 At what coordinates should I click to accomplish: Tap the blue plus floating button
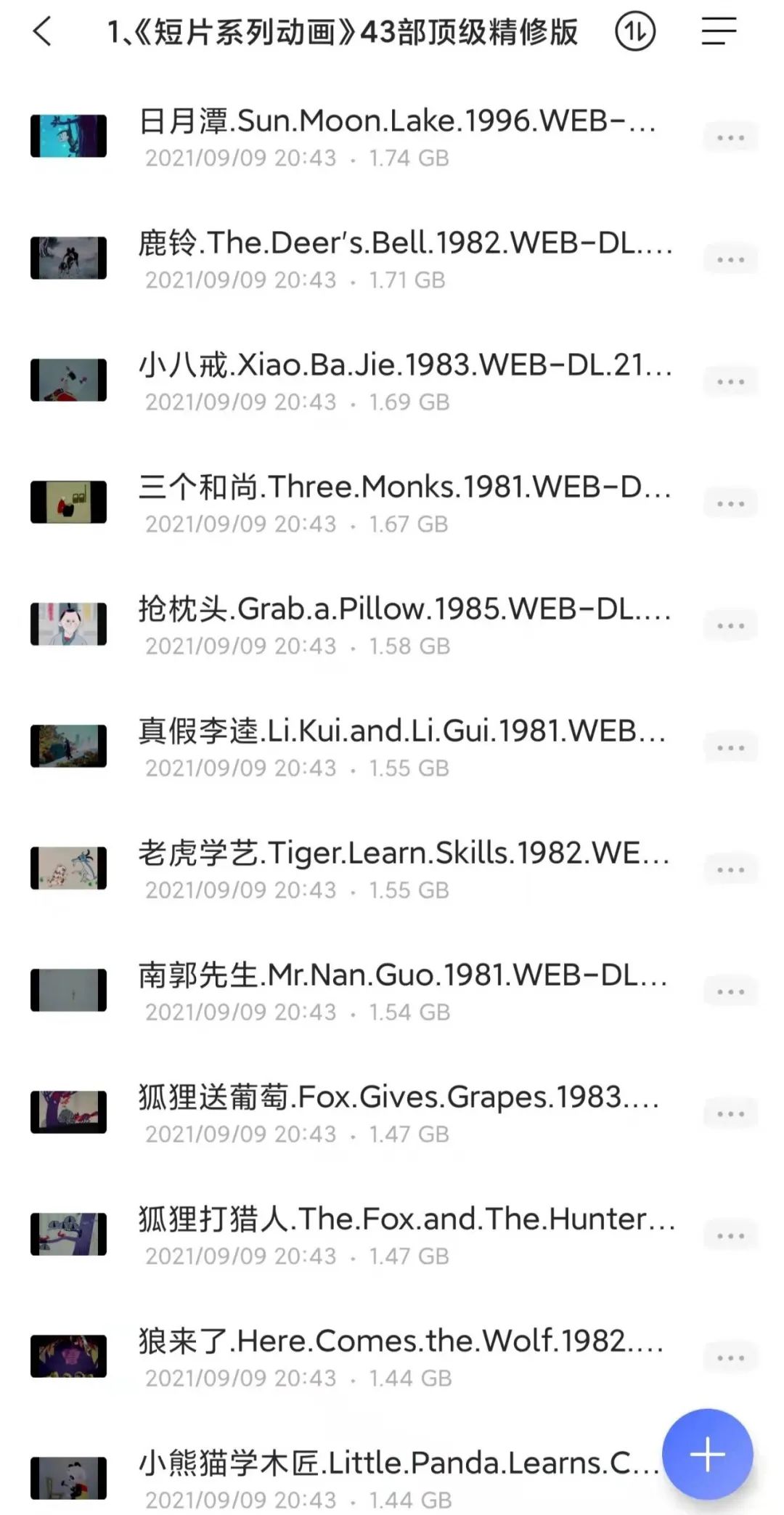pyautogui.click(x=707, y=1454)
